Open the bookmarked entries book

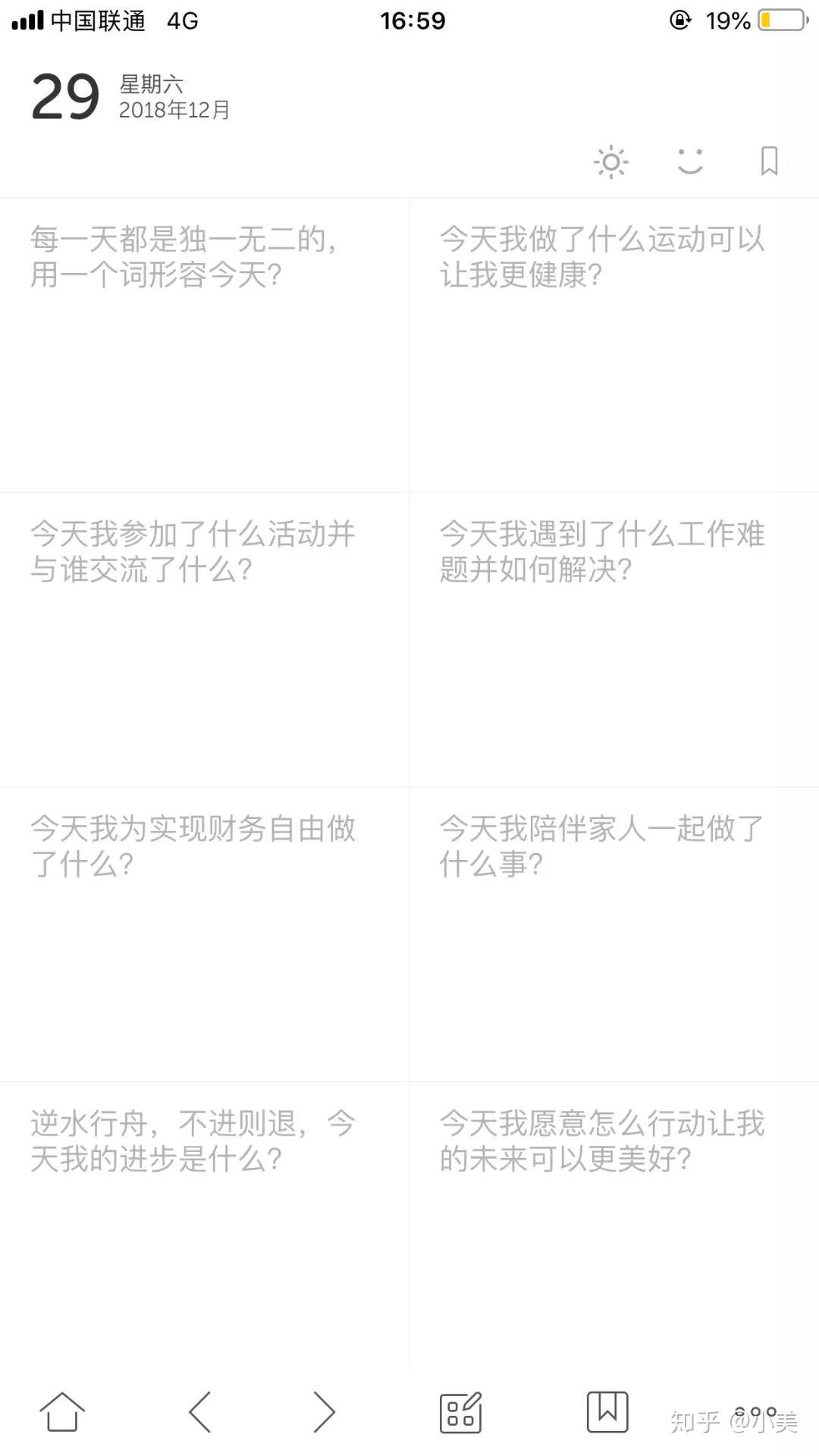point(607,1412)
